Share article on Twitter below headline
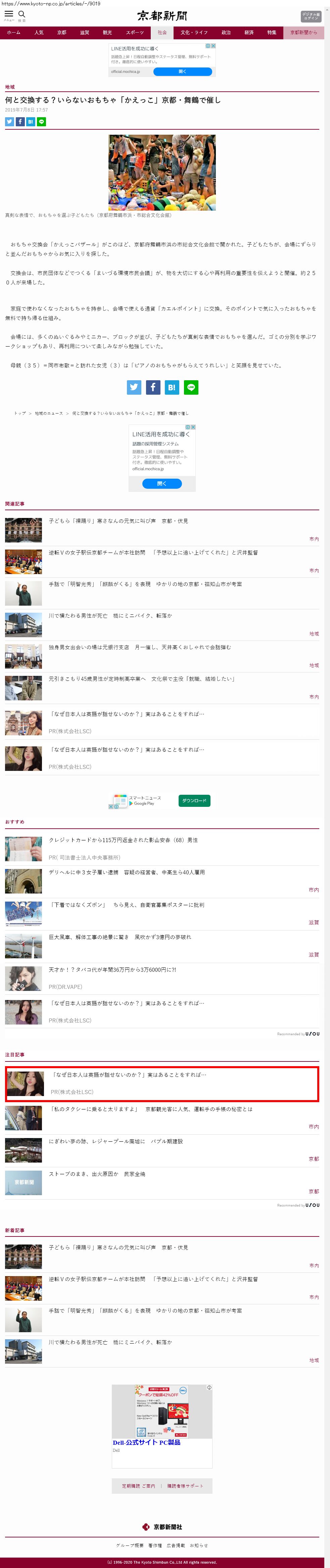The width and height of the screenshot is (330, 1568). [x=9, y=122]
